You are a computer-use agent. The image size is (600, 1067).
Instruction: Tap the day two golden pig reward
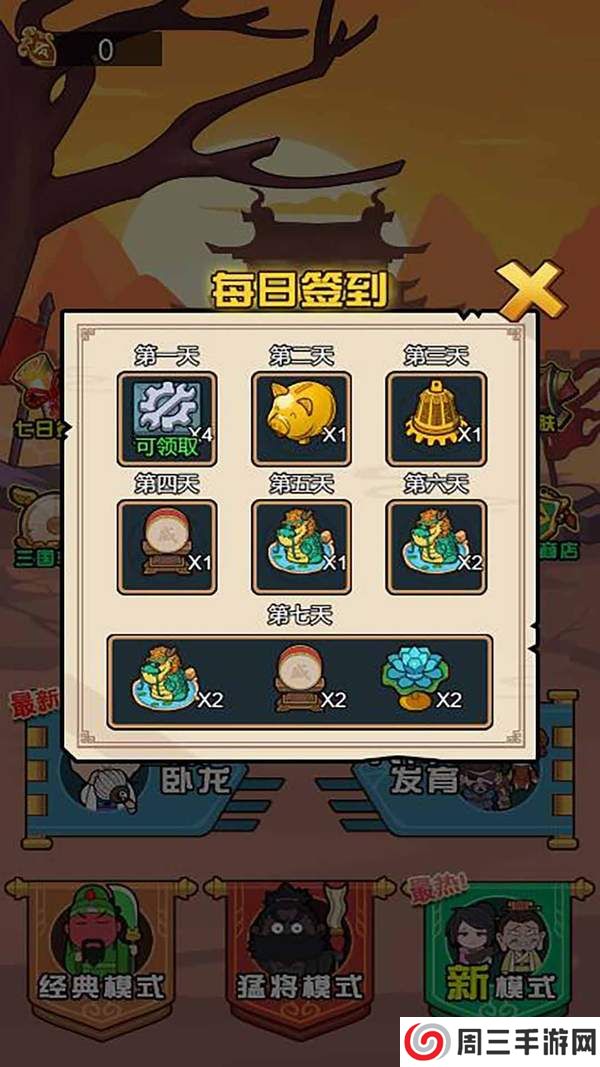(301, 419)
